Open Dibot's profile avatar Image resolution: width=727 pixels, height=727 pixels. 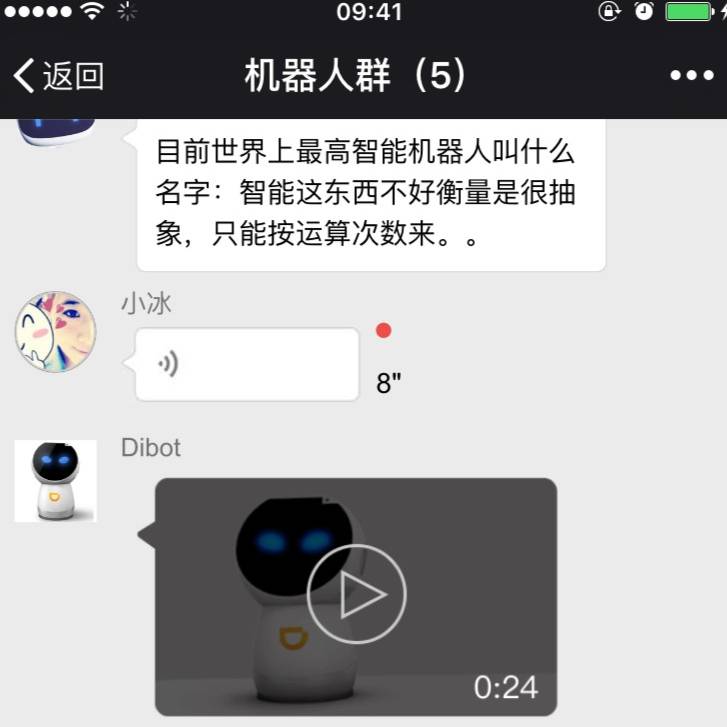[56, 480]
